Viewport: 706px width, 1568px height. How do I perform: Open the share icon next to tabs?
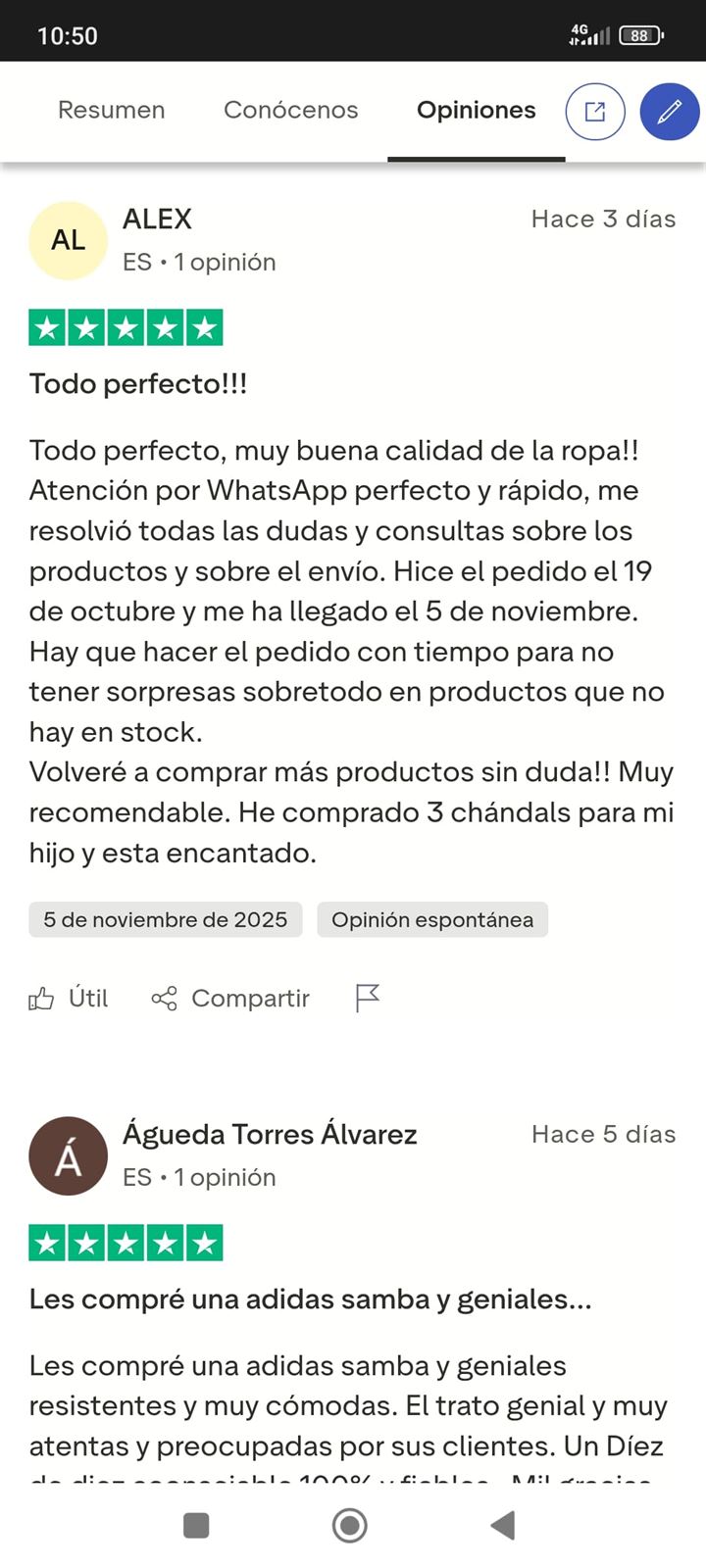tap(594, 112)
